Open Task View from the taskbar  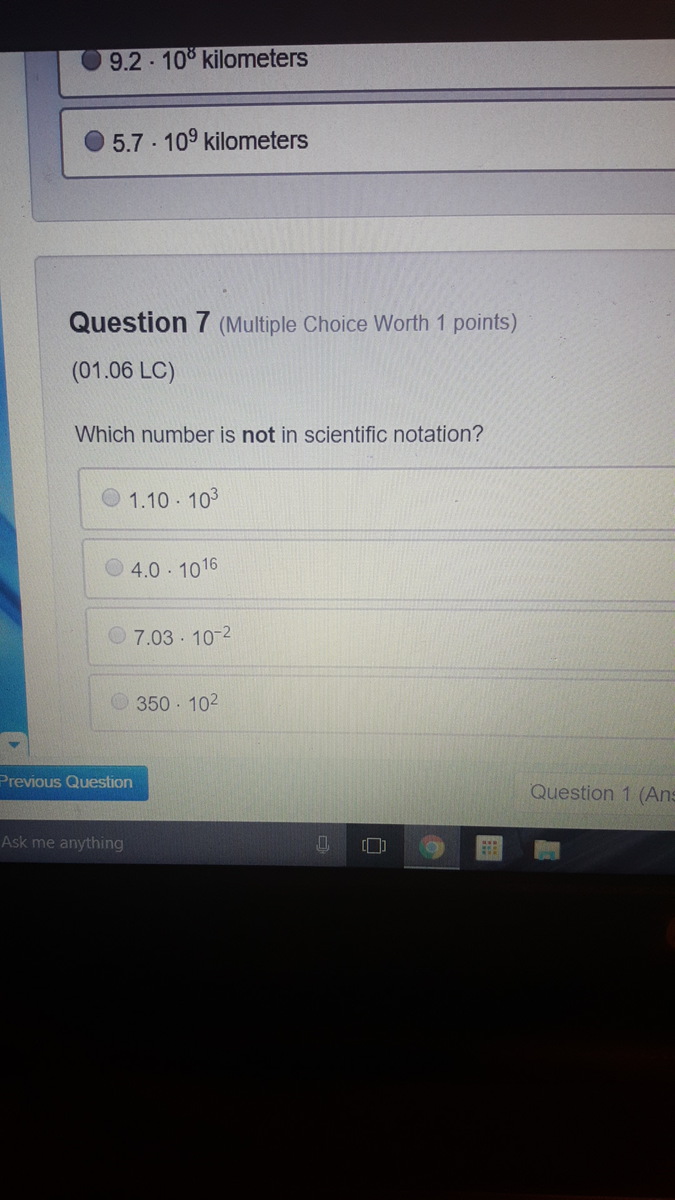(373, 847)
